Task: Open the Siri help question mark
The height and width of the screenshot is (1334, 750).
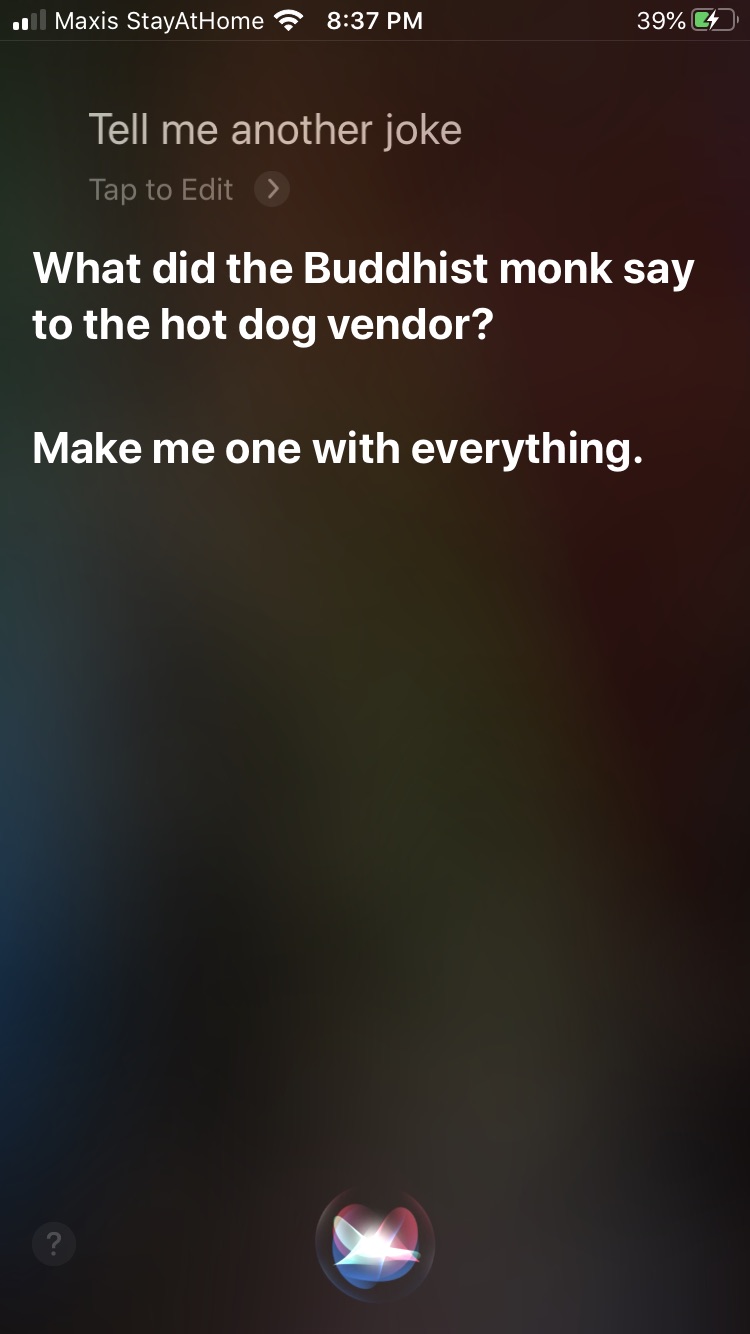Action: [54, 1244]
